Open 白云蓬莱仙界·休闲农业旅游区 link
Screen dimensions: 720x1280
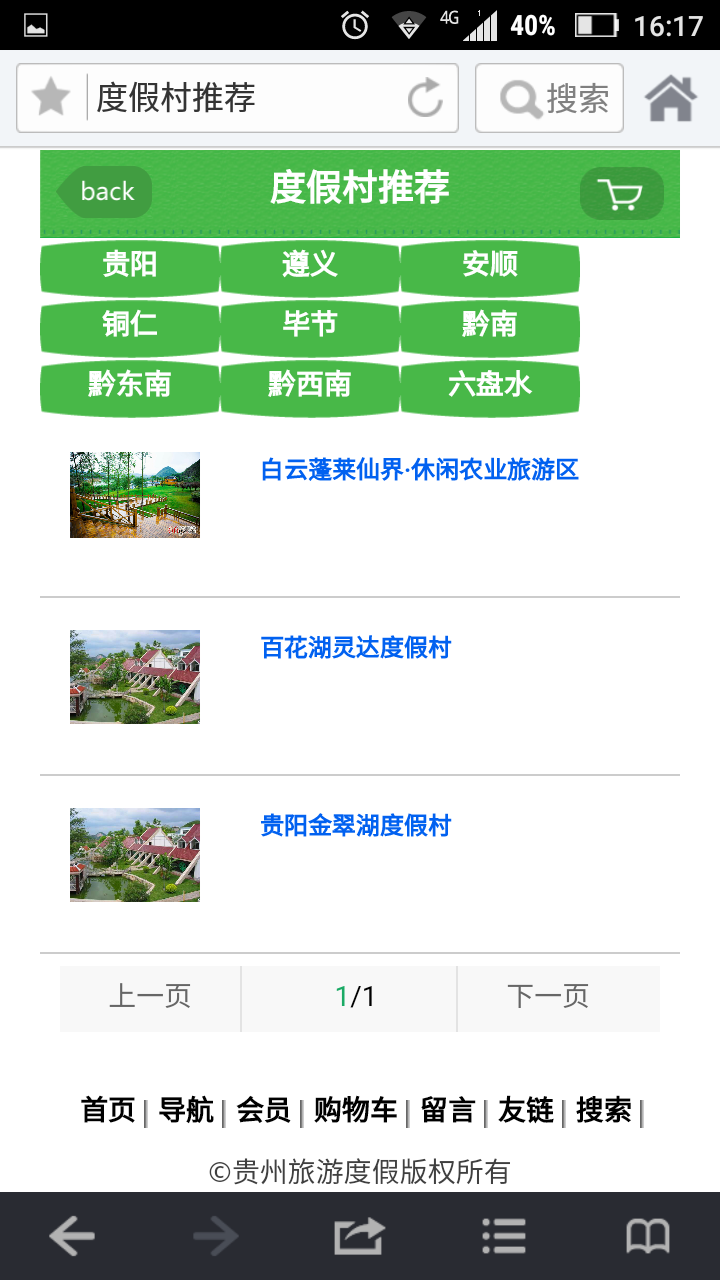pyautogui.click(x=420, y=470)
